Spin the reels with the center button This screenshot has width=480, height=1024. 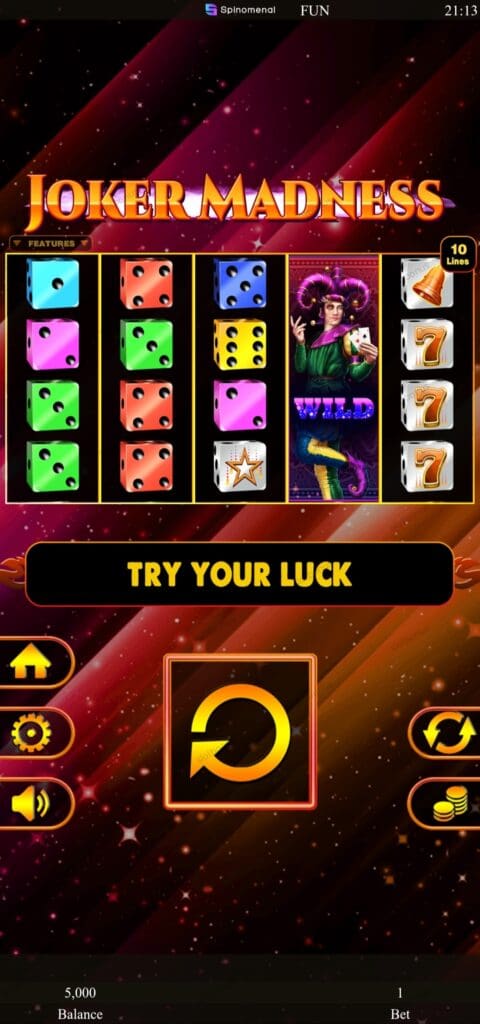click(x=240, y=732)
